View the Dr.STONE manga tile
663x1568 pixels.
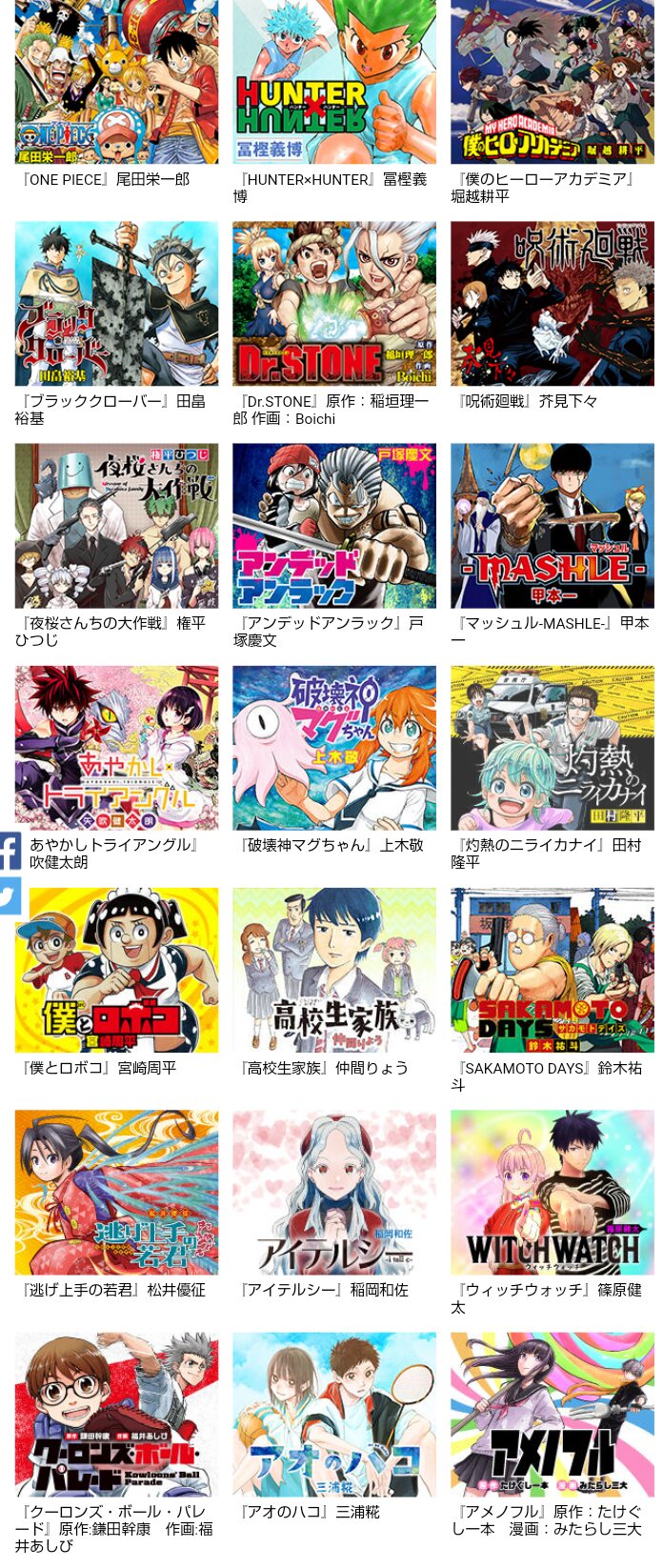[x=334, y=304]
